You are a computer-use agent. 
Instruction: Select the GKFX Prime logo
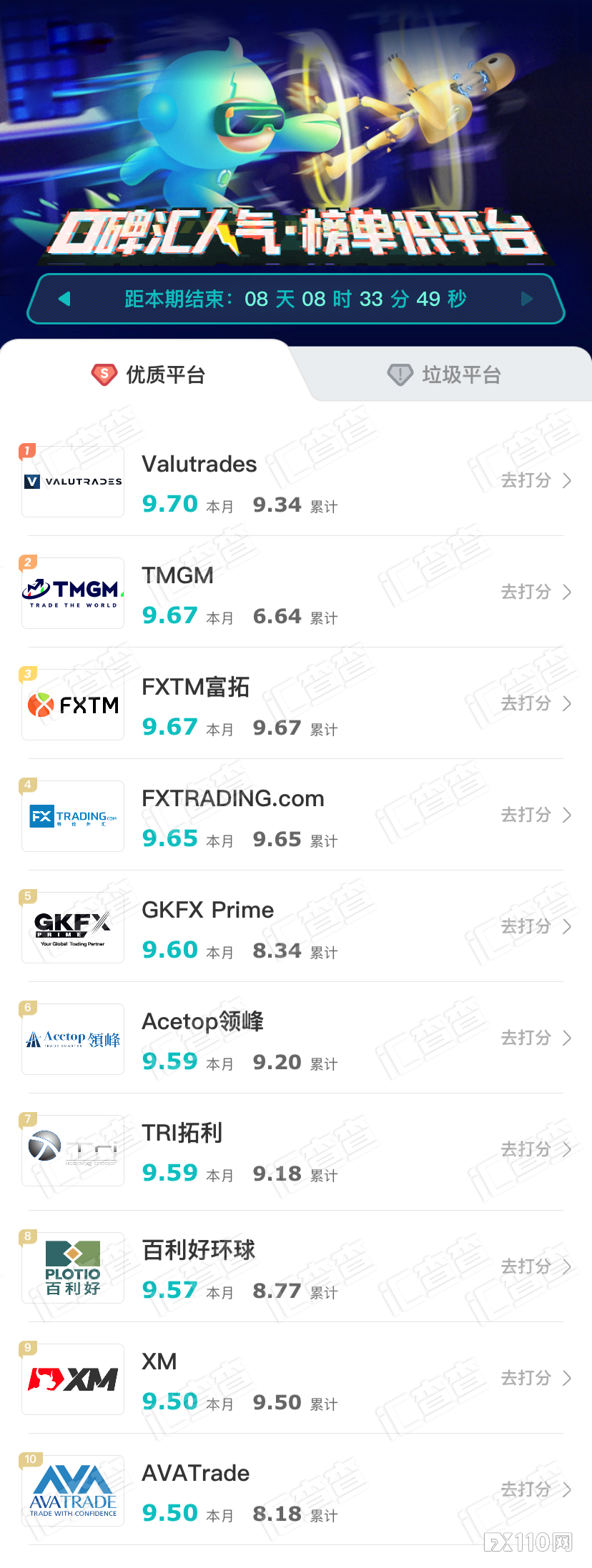pyautogui.click(x=72, y=927)
